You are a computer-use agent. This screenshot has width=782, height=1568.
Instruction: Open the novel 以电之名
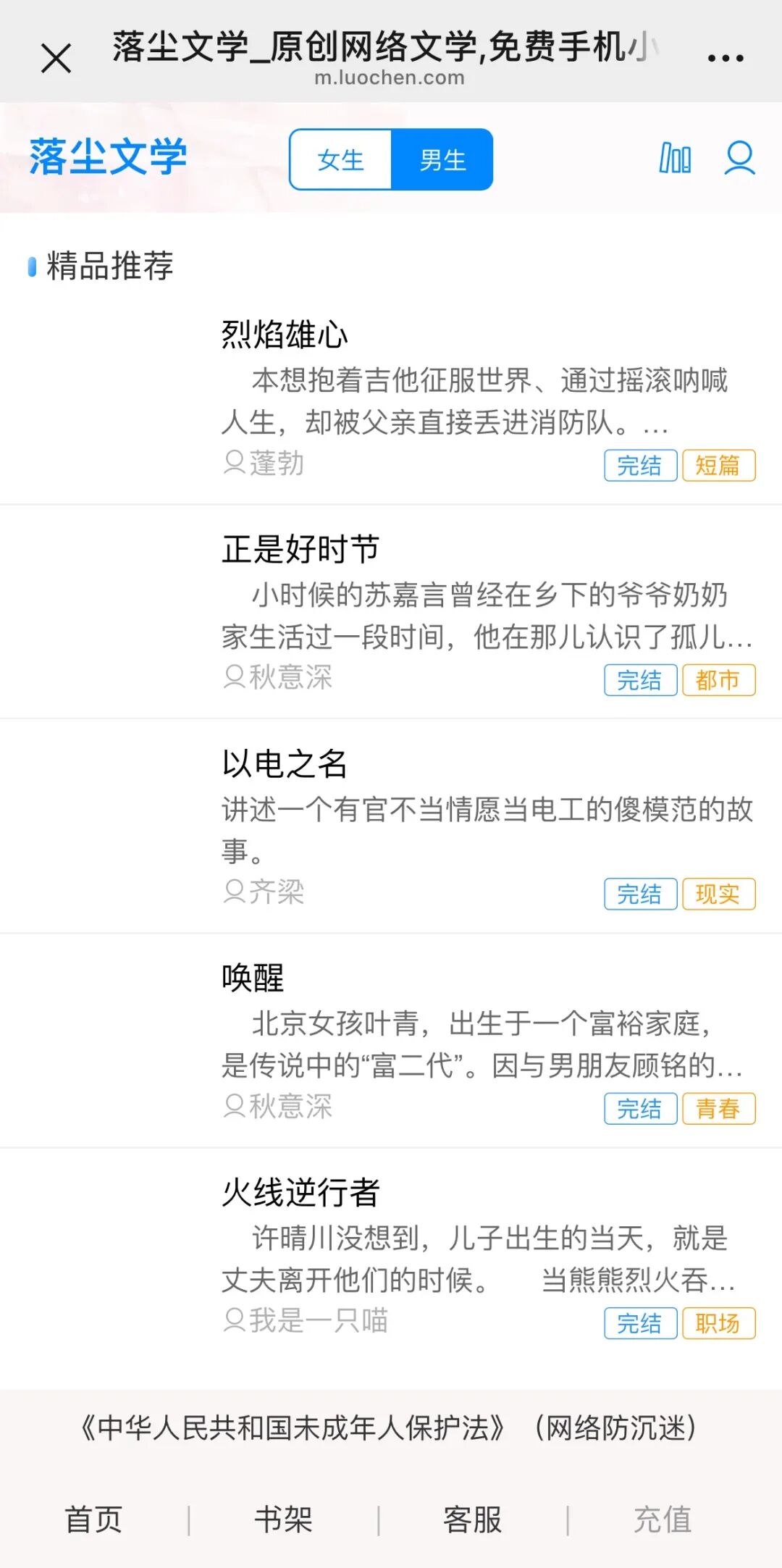pyautogui.click(x=285, y=763)
